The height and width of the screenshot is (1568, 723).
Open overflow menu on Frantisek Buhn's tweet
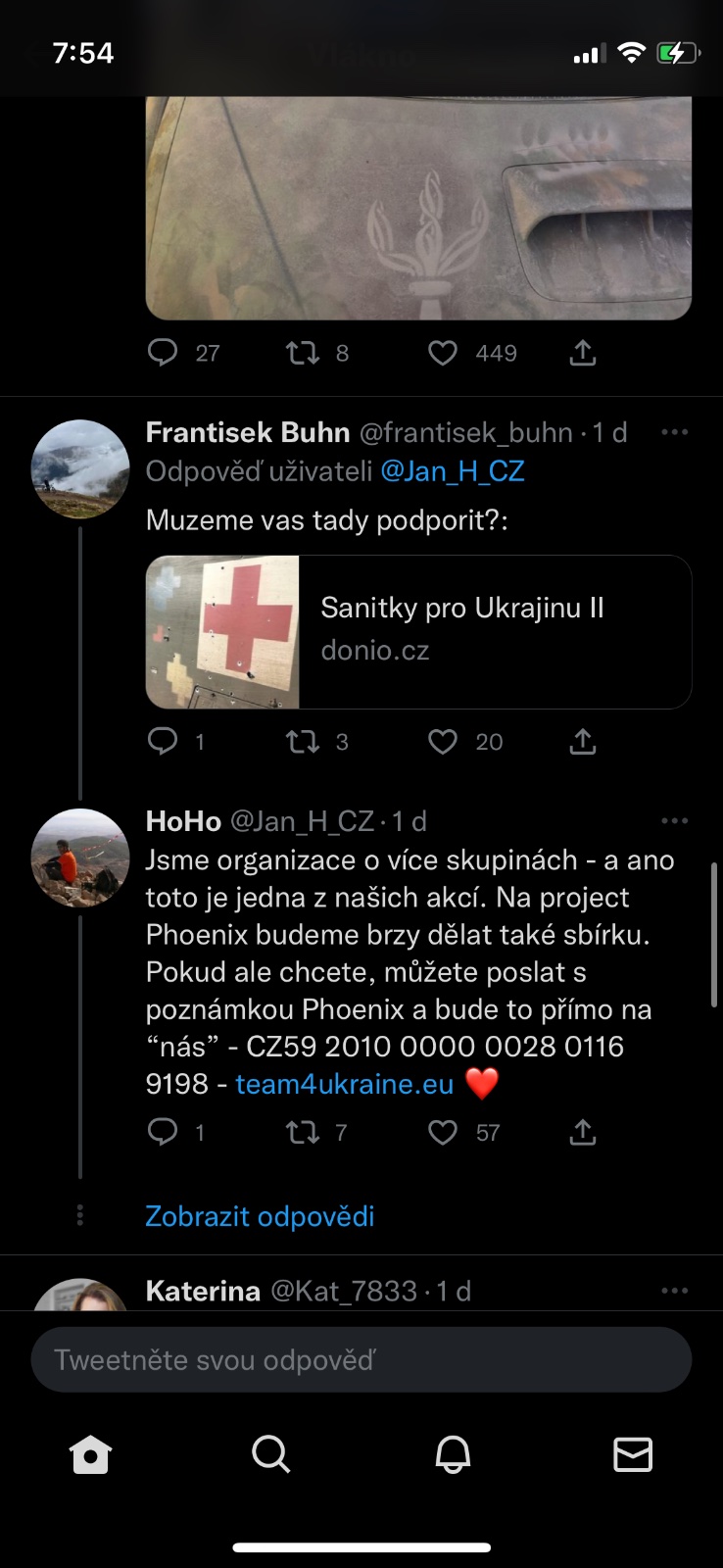click(x=675, y=432)
